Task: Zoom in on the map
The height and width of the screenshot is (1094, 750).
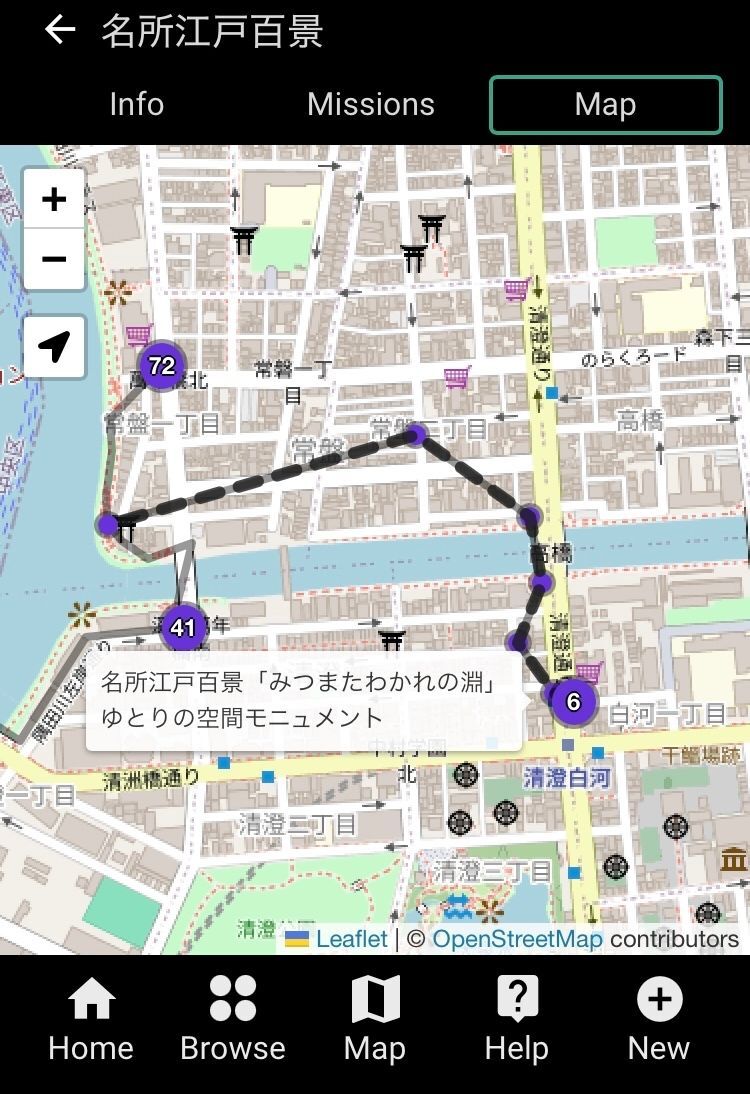Action: pos(54,199)
